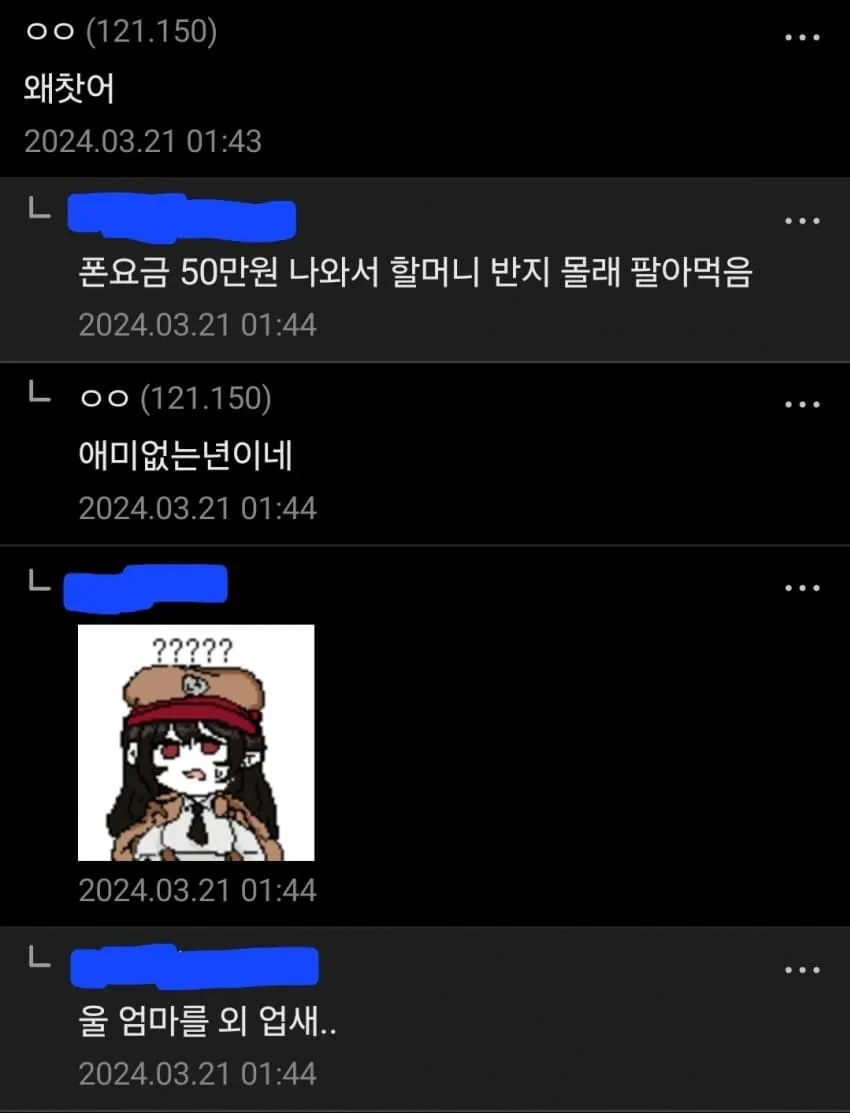The height and width of the screenshot is (1113, 850).
Task: Click the ㅇㅇ nickname of the top comment
Action: coord(49,33)
